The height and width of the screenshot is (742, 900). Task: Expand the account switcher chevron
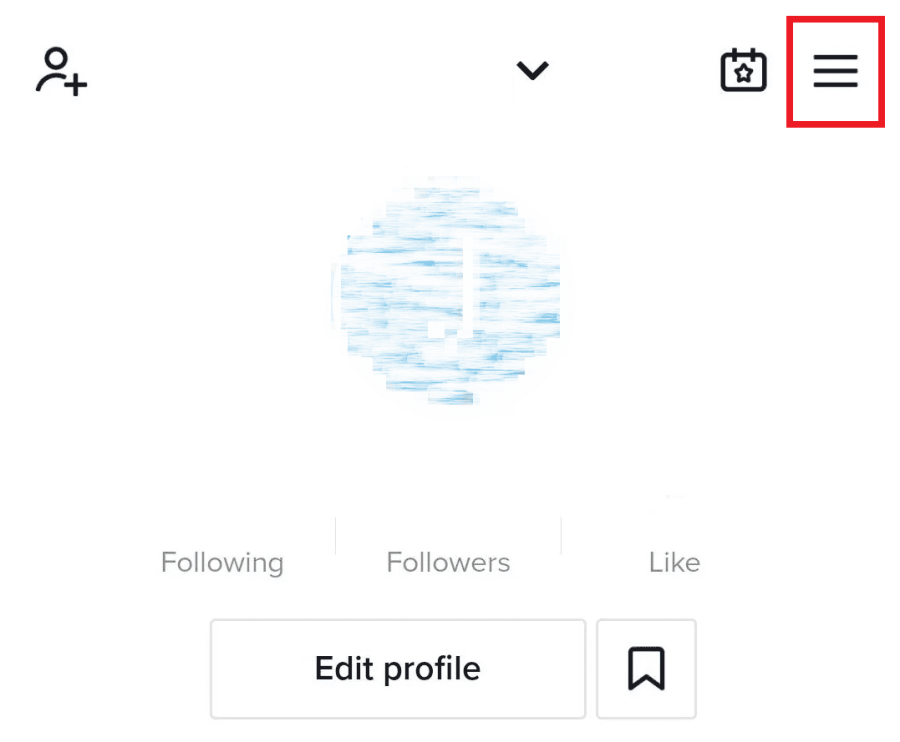(532, 70)
